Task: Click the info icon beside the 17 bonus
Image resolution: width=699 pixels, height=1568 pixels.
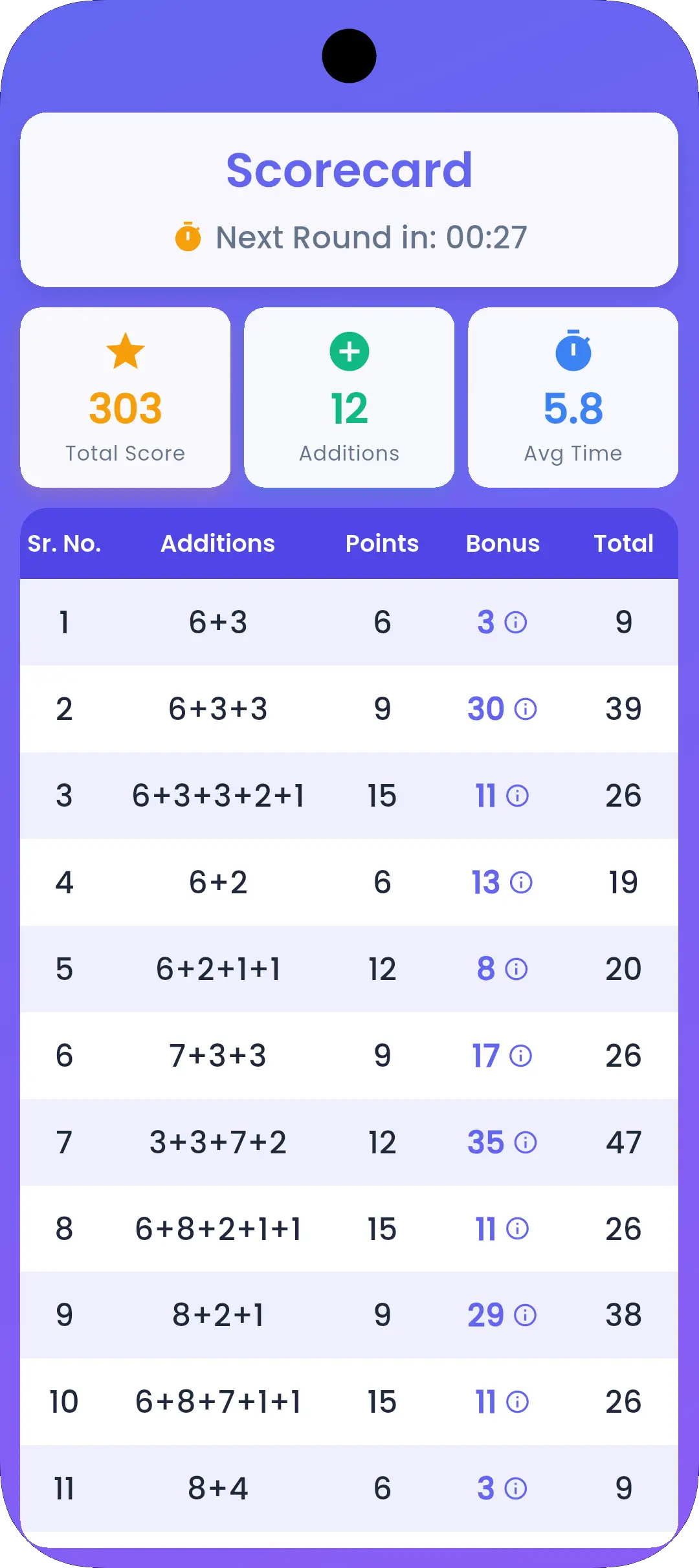Action: pyautogui.click(x=520, y=1056)
